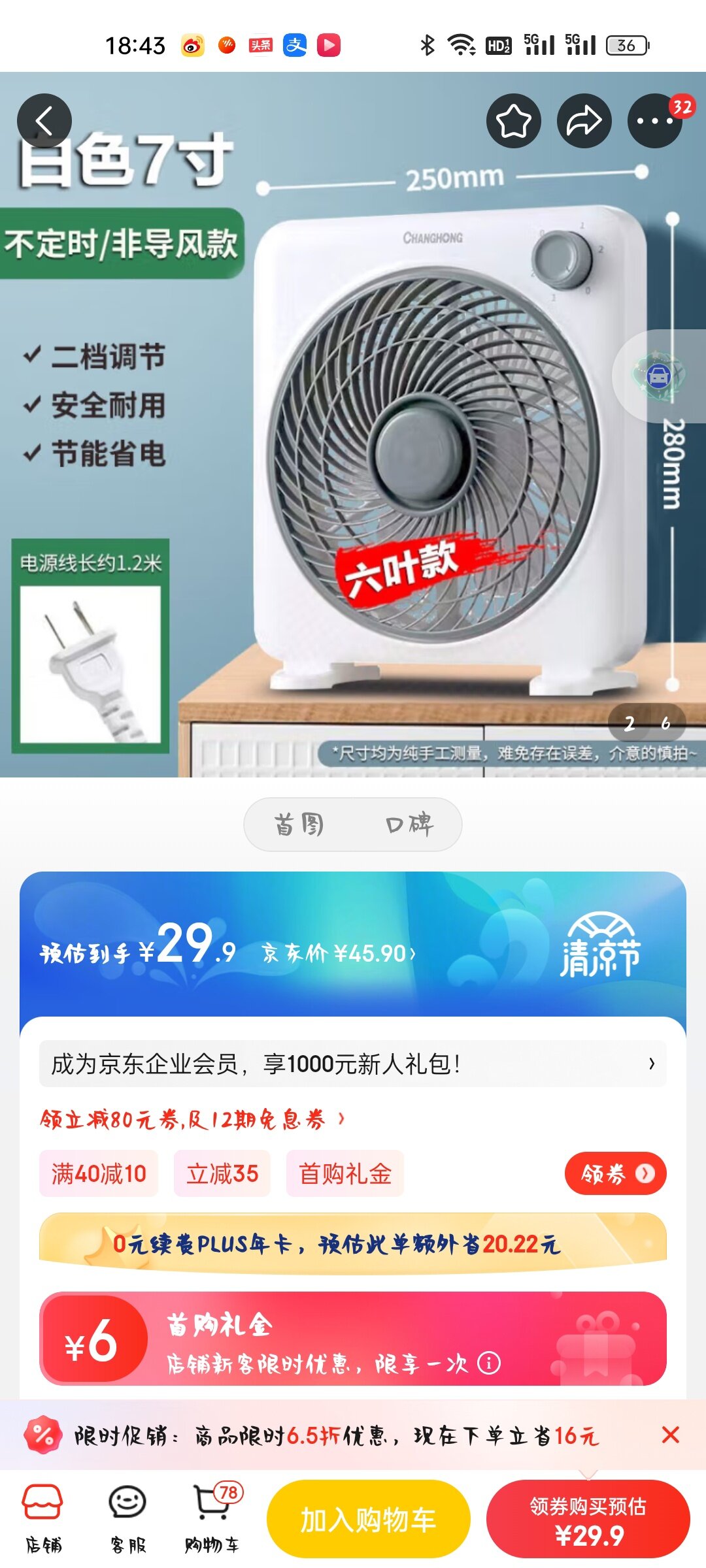The width and height of the screenshot is (706, 1568).
Task: Open 京东企业会员 新人礼包 banner
Action: coord(353,1064)
